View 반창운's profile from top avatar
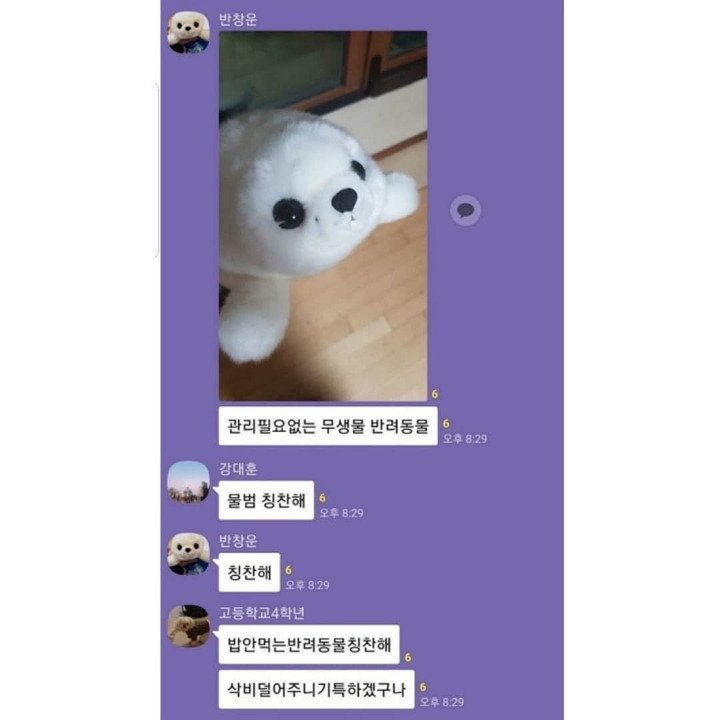Screen dimensions: 720x720 pyautogui.click(x=187, y=32)
